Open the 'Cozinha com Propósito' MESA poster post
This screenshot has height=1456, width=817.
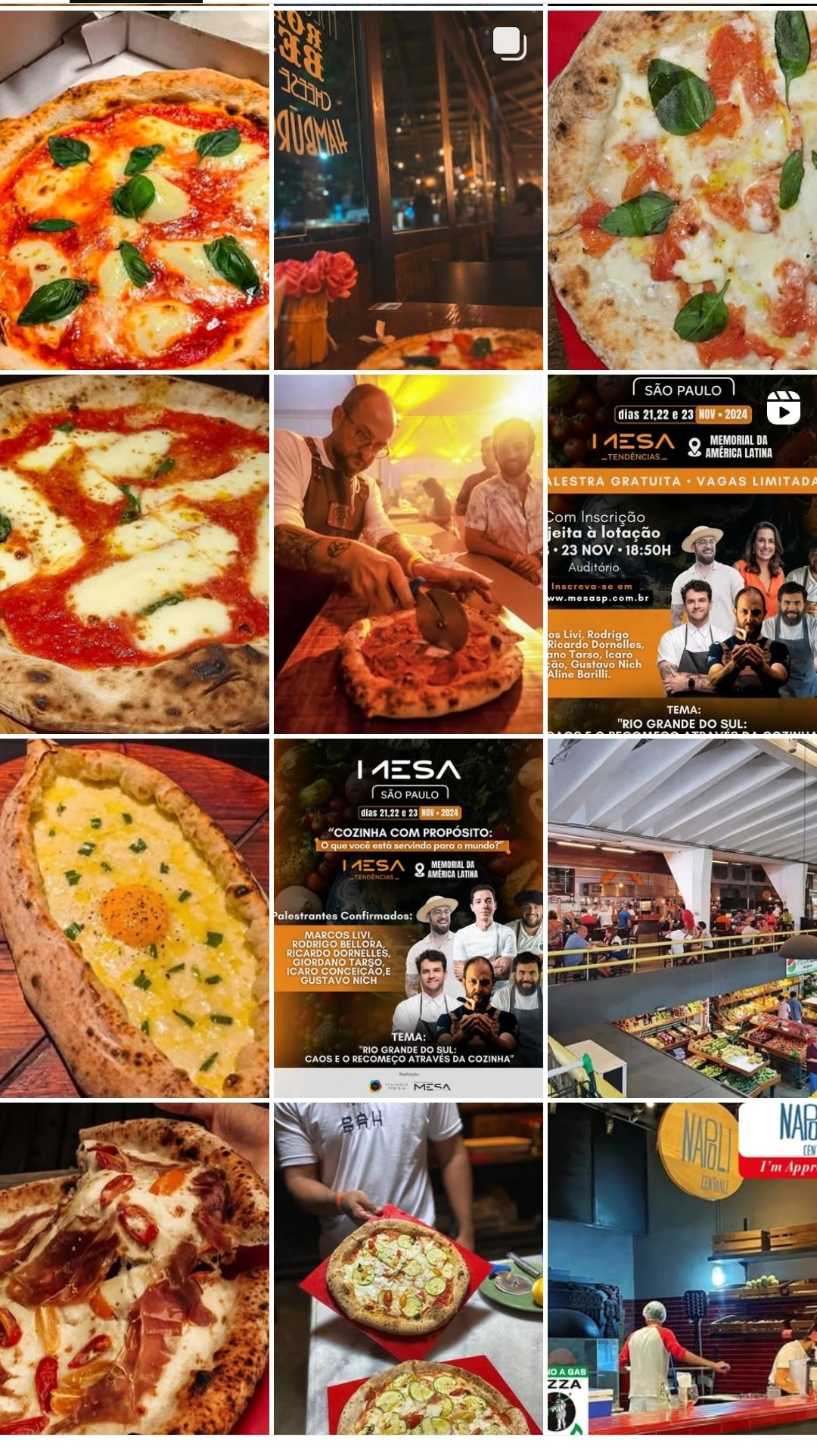coord(408,918)
